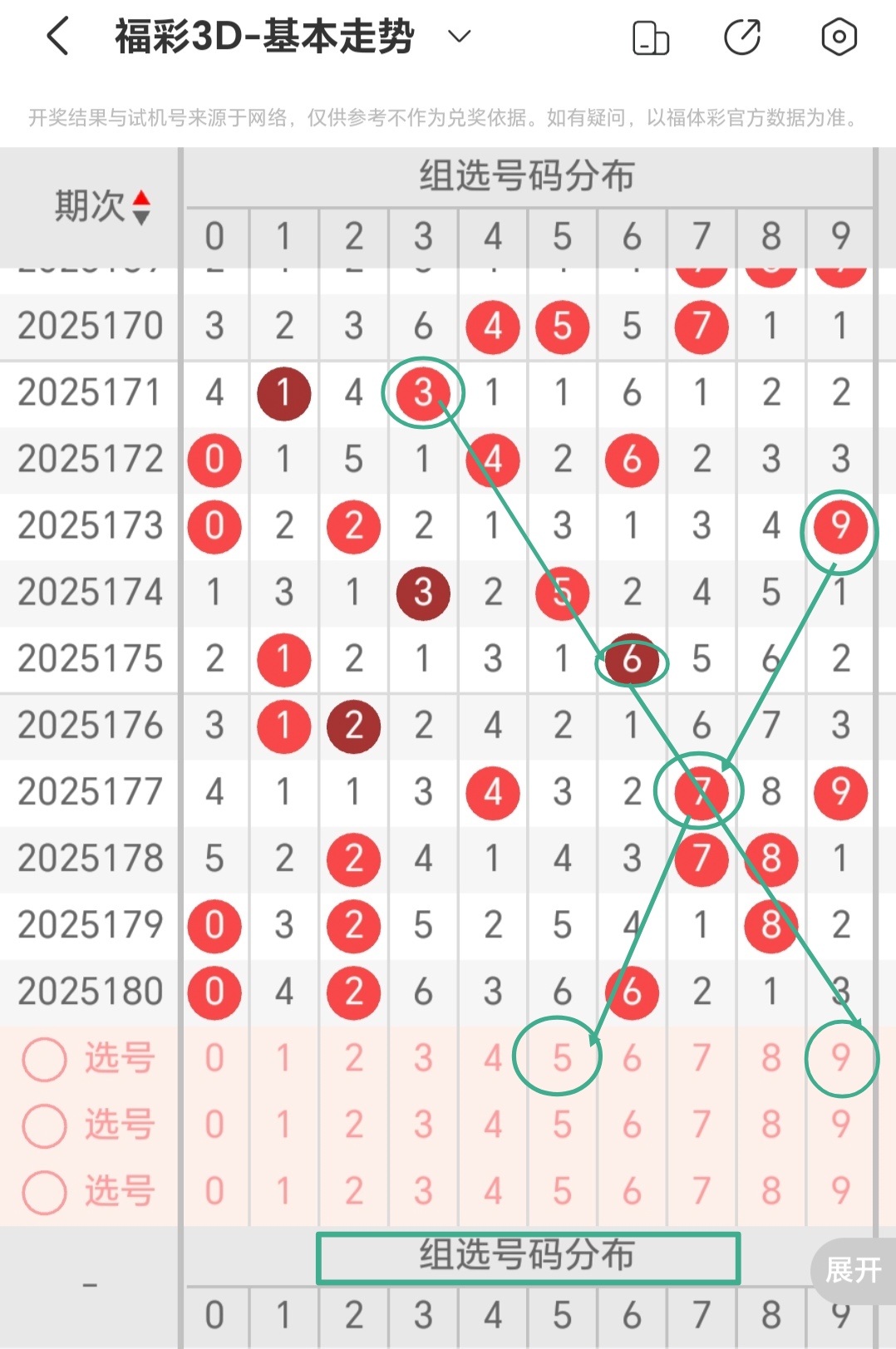Share this trend chart
This screenshot has height=1349, width=896.
click(x=742, y=37)
